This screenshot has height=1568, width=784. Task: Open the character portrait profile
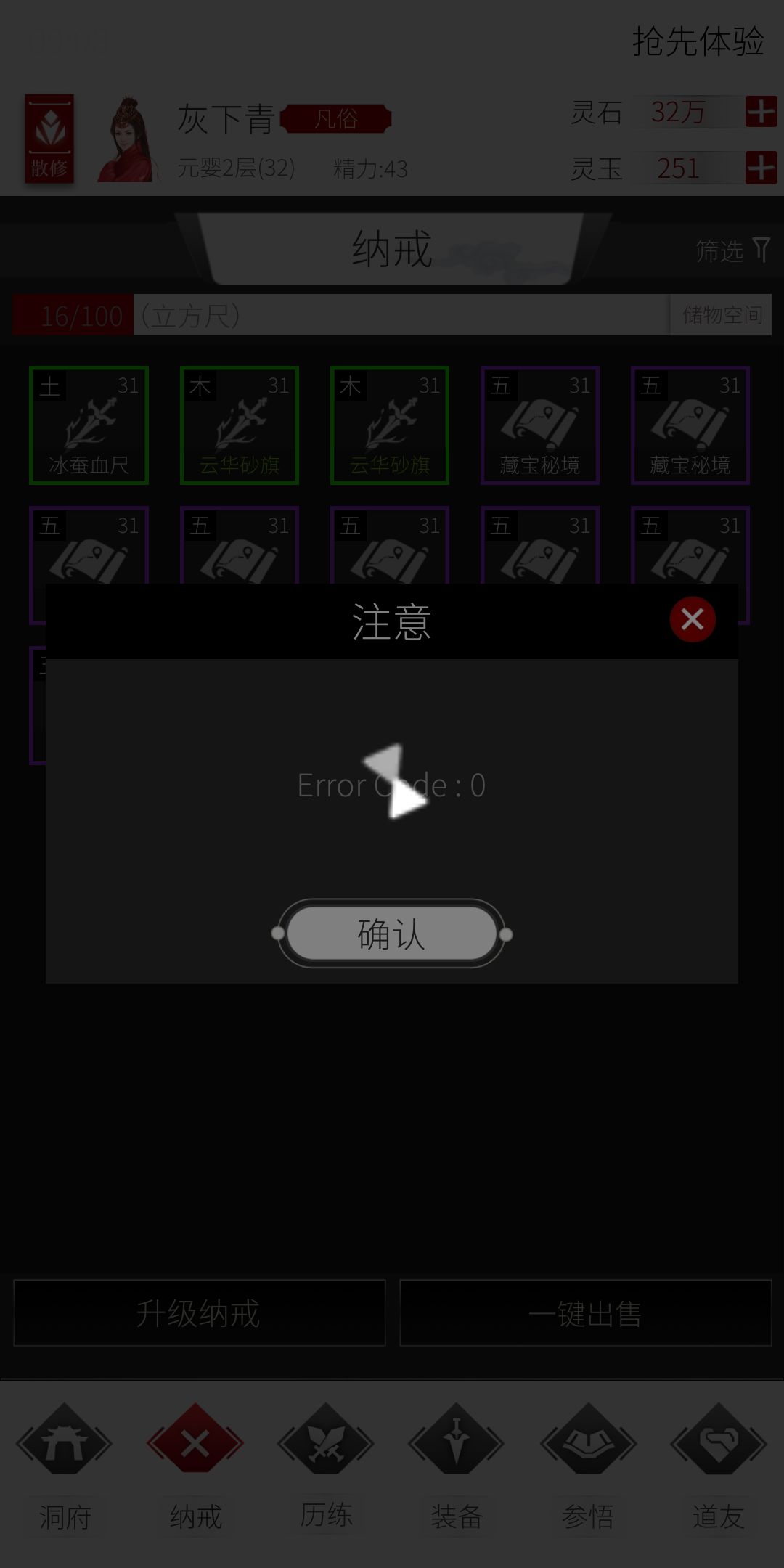128,139
